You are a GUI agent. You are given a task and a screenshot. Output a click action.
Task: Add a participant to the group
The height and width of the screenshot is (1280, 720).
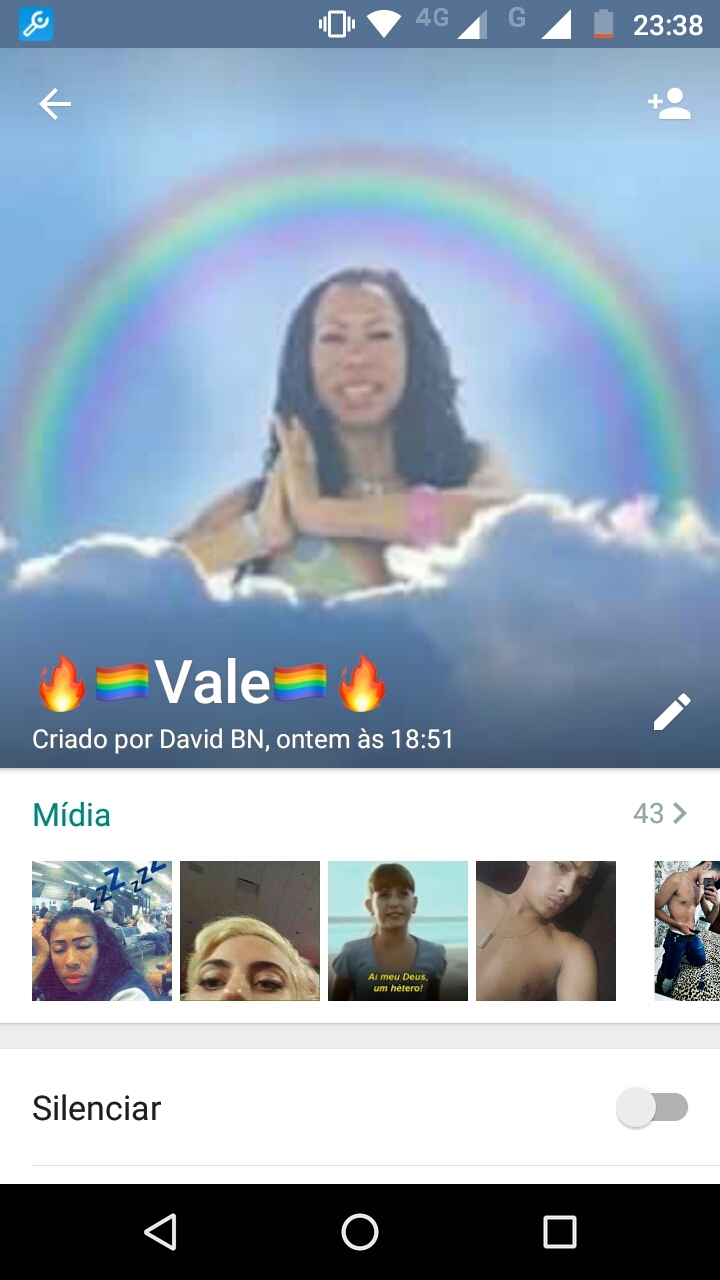(x=669, y=104)
